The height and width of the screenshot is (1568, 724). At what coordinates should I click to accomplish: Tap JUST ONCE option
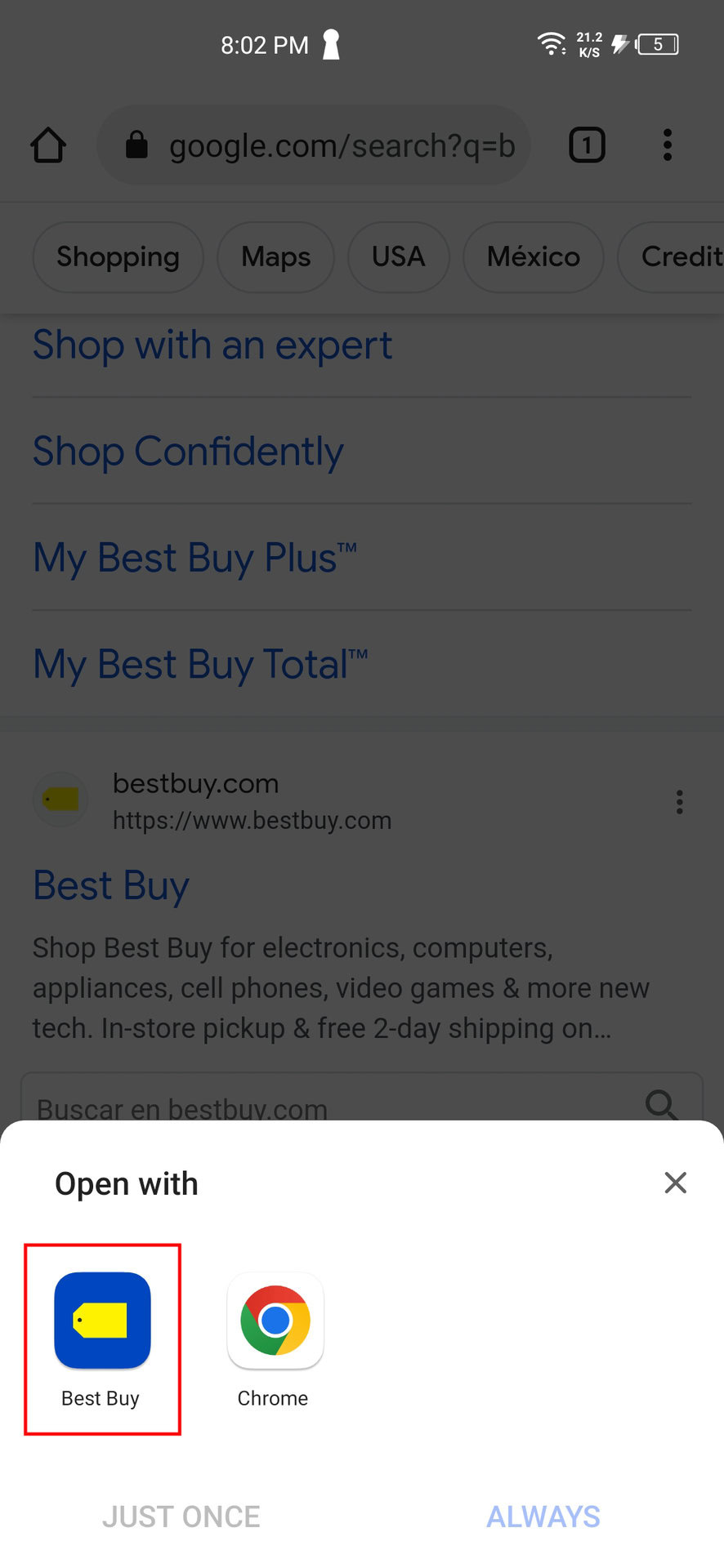pos(181,1517)
